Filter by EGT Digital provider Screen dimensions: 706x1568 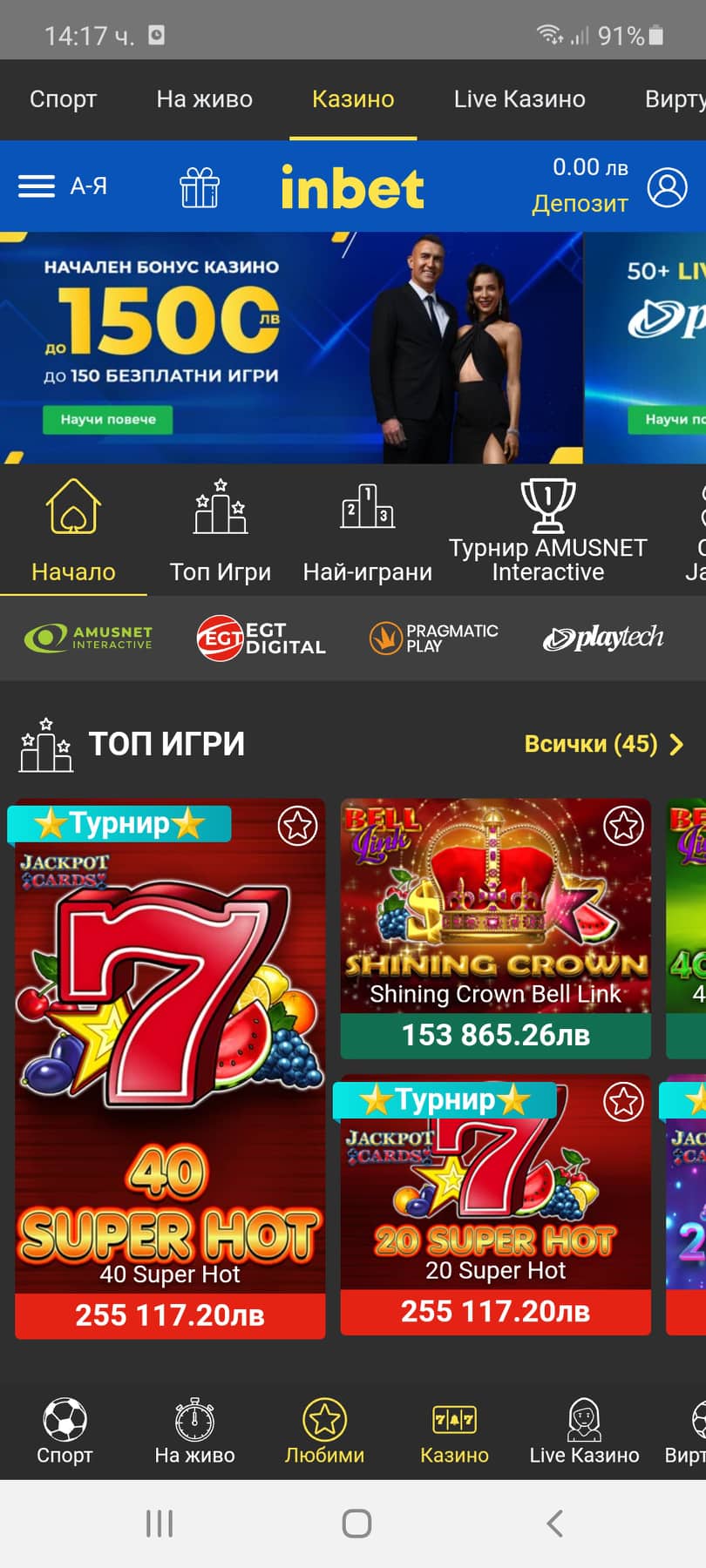point(261,639)
